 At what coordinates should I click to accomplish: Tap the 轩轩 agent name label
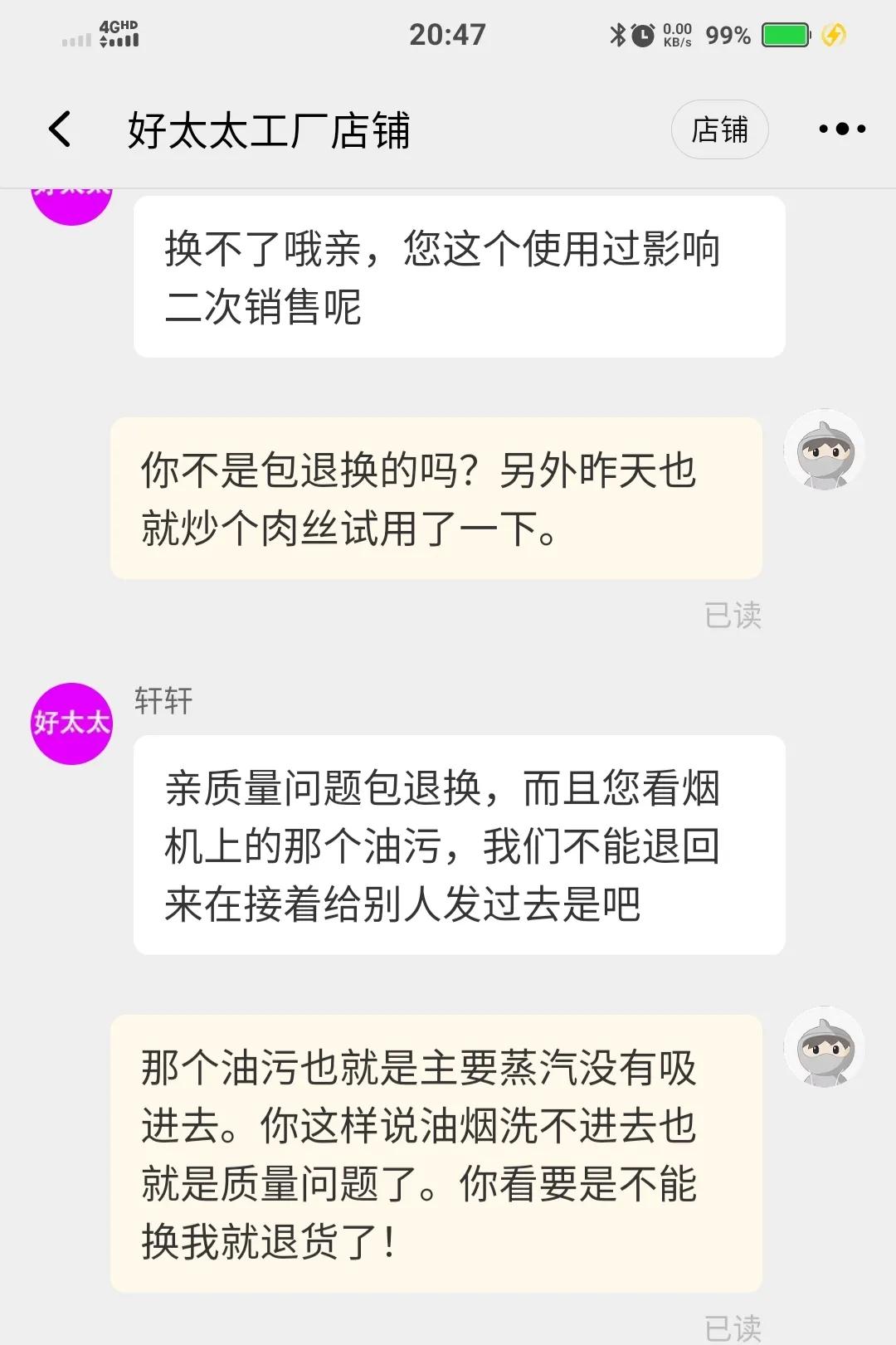coord(163,701)
